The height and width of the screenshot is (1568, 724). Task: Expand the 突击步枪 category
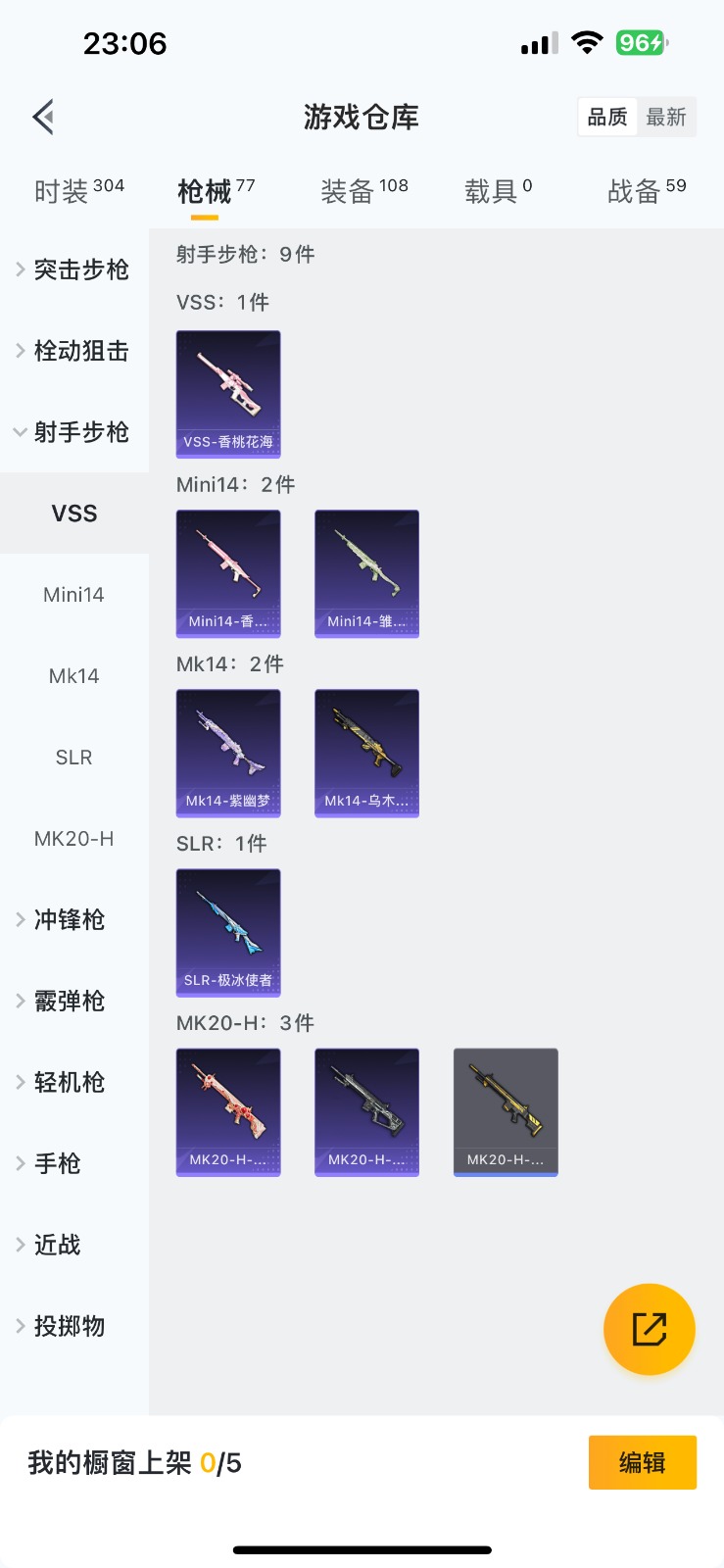[74, 269]
